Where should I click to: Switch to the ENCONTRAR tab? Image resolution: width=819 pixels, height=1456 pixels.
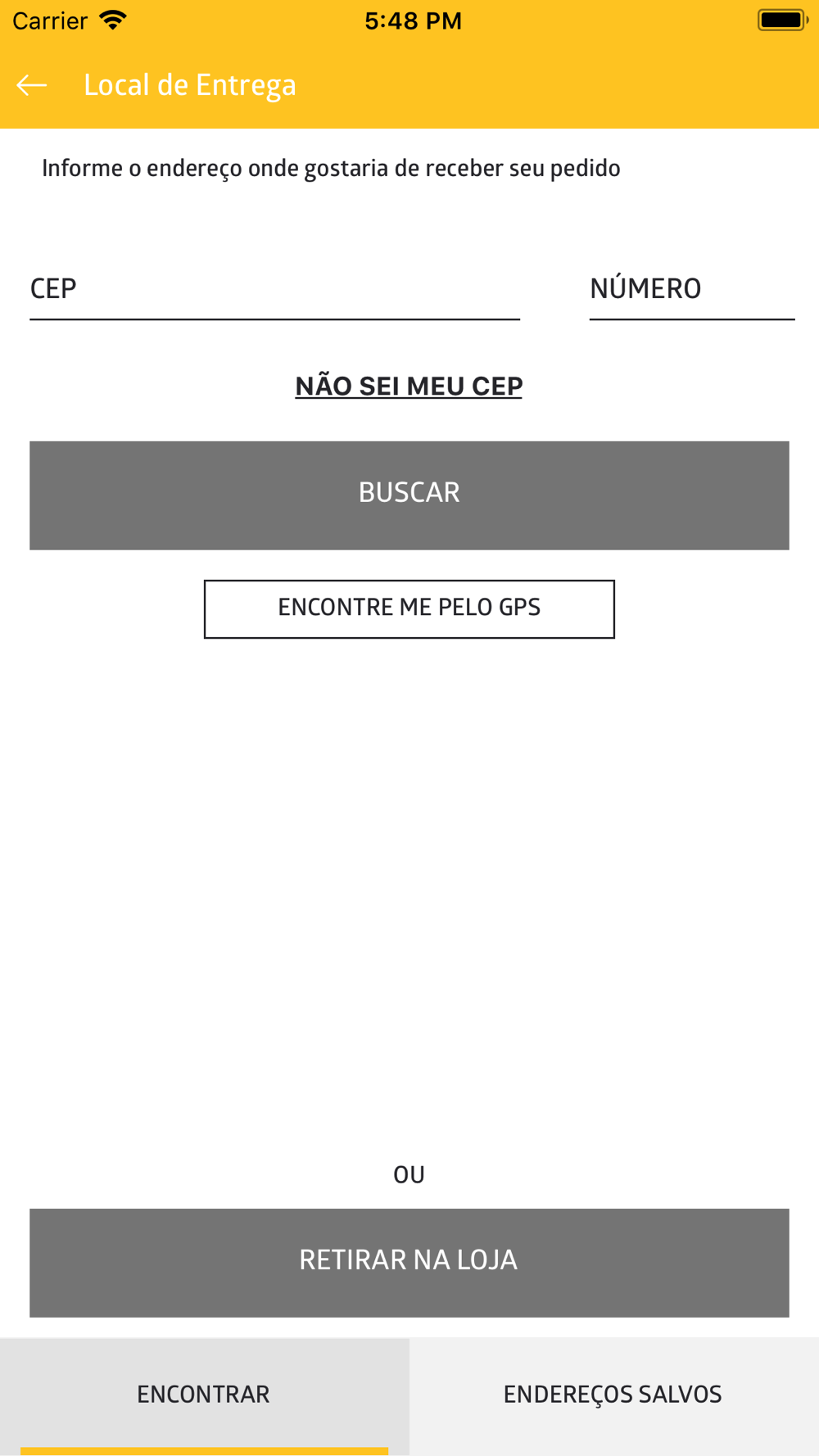point(205,1396)
